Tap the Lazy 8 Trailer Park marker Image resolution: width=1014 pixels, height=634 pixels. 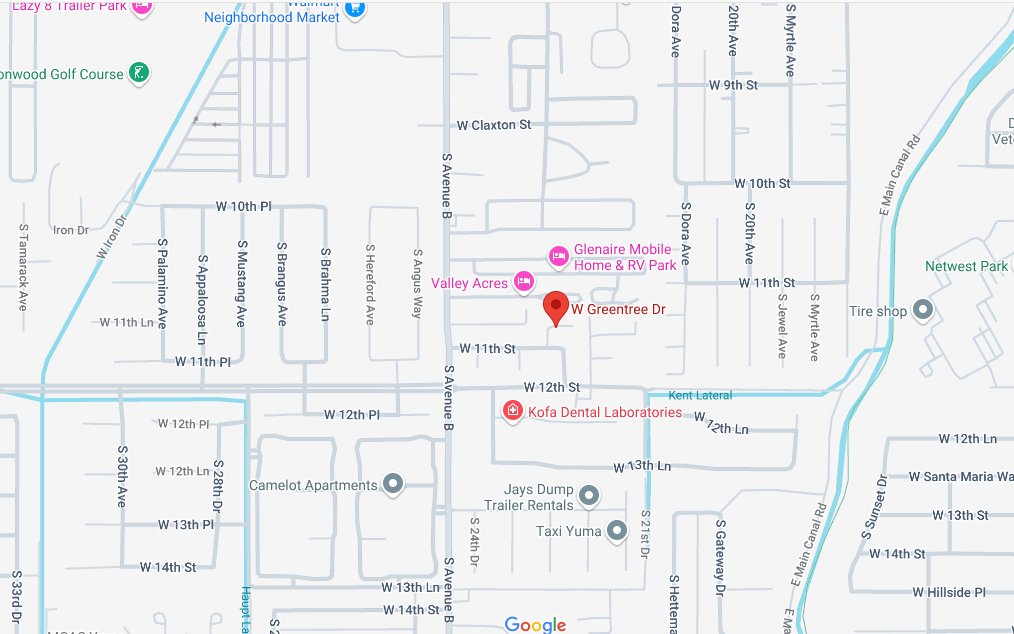coord(142,7)
